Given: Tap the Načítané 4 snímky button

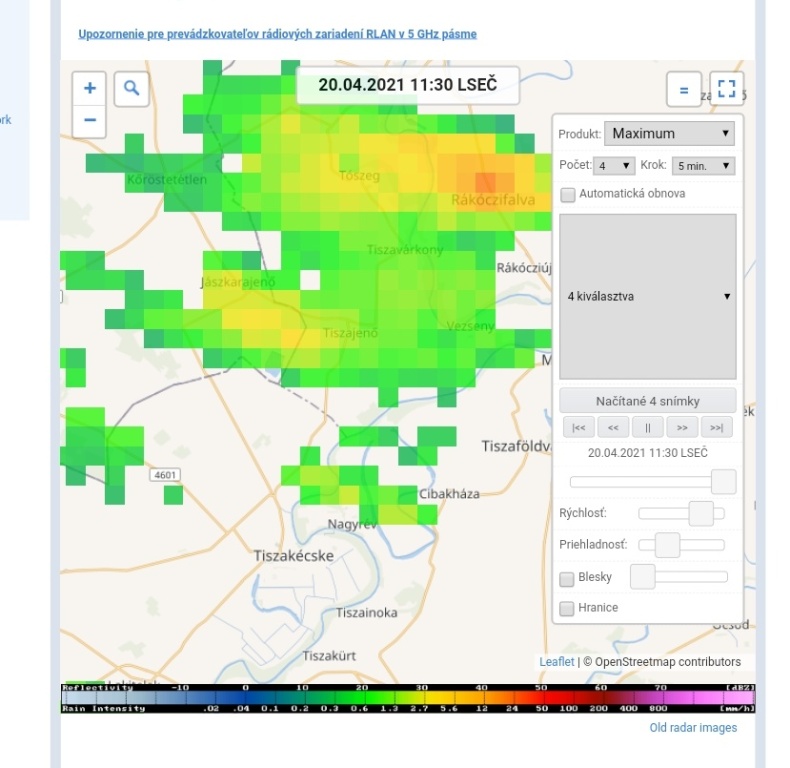Looking at the screenshot, I should [647, 400].
